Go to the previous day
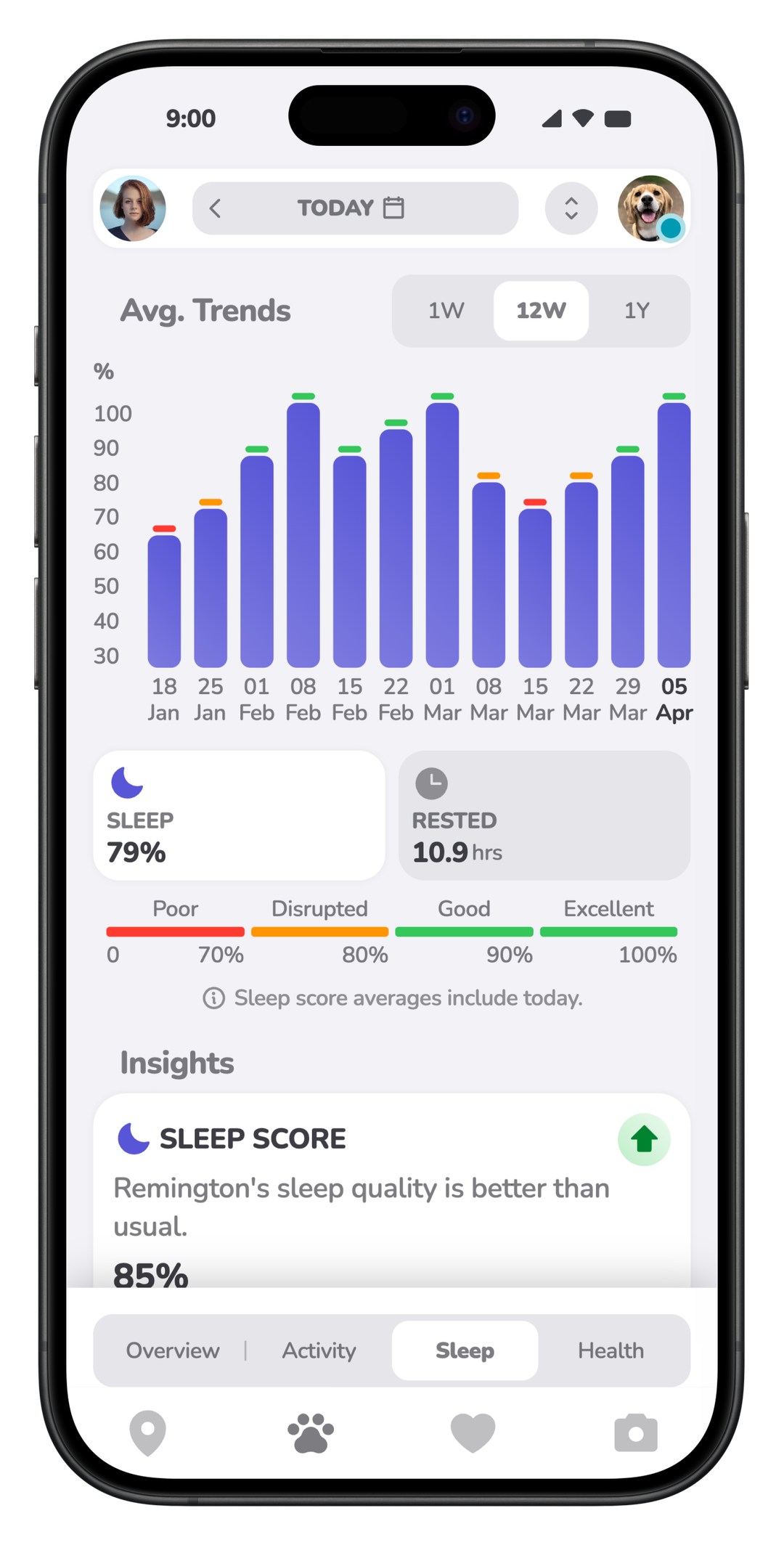 (215, 208)
